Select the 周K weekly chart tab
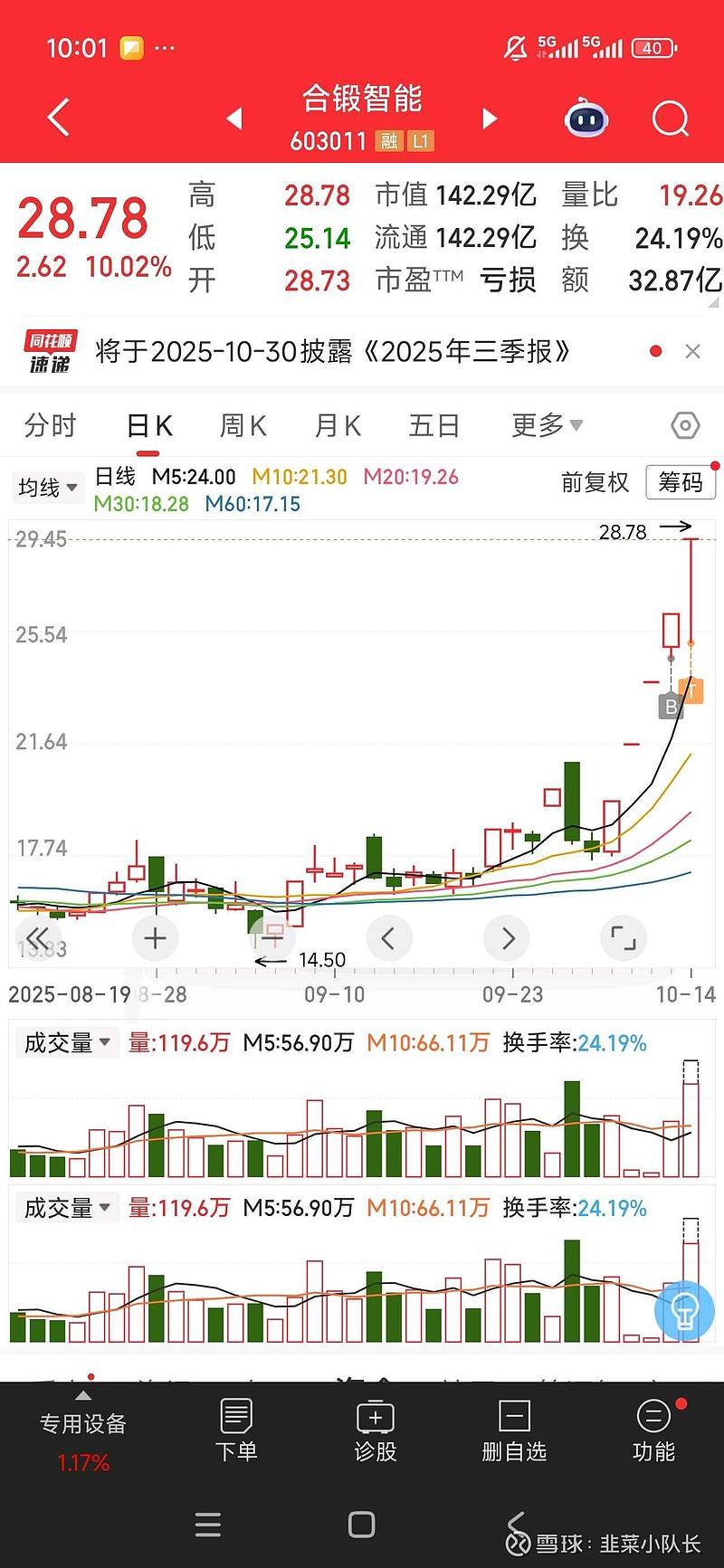Image resolution: width=724 pixels, height=1568 pixels. pyautogui.click(x=242, y=424)
